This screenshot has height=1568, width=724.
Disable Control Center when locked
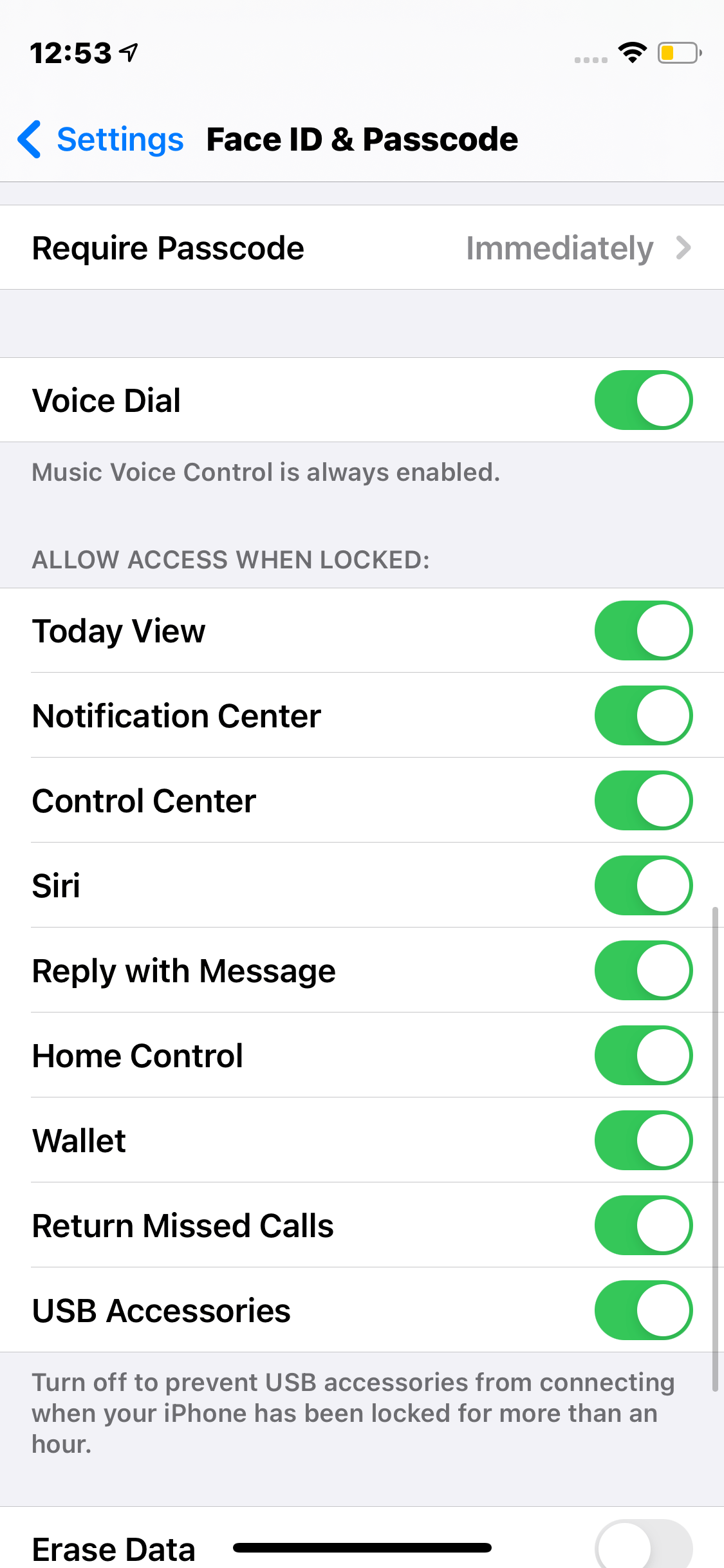(642, 801)
